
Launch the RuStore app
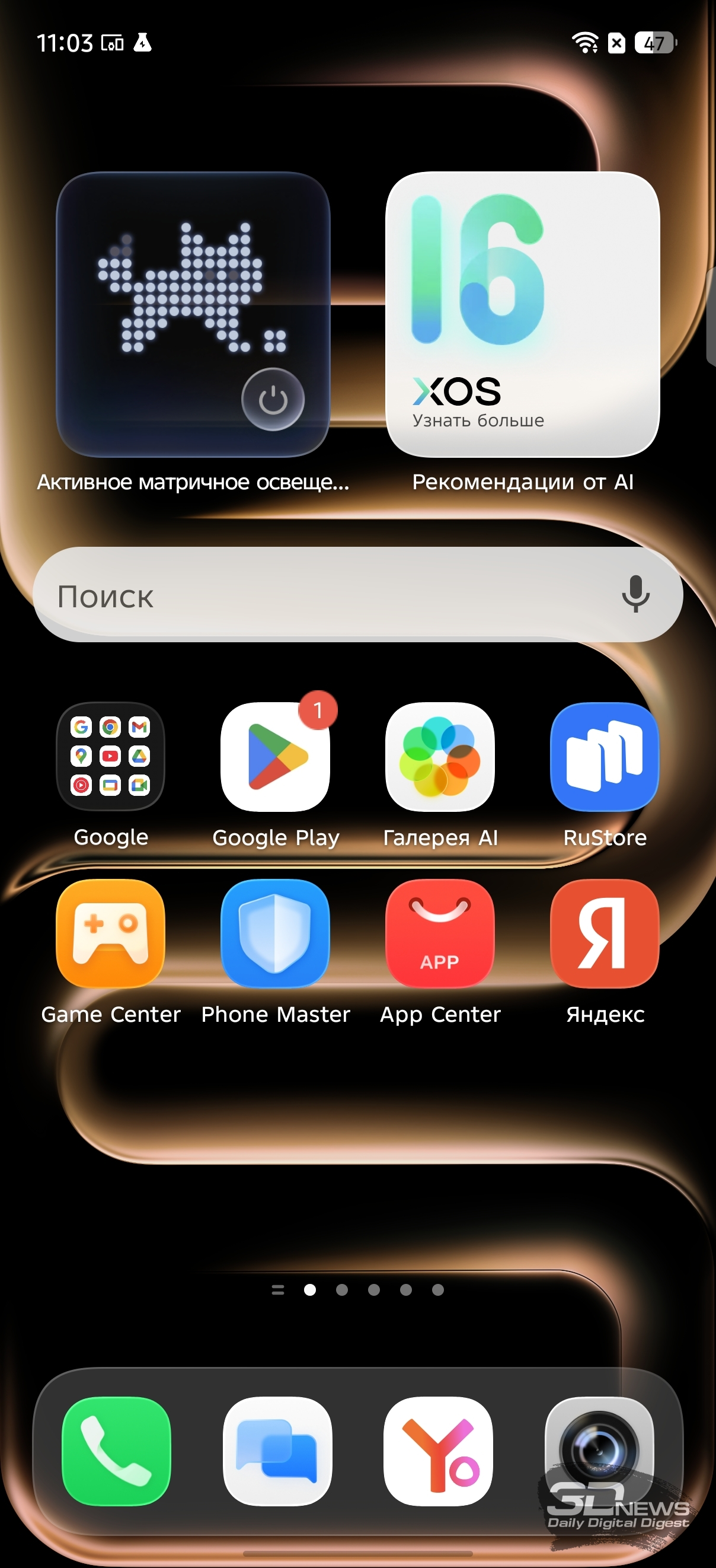tap(604, 757)
